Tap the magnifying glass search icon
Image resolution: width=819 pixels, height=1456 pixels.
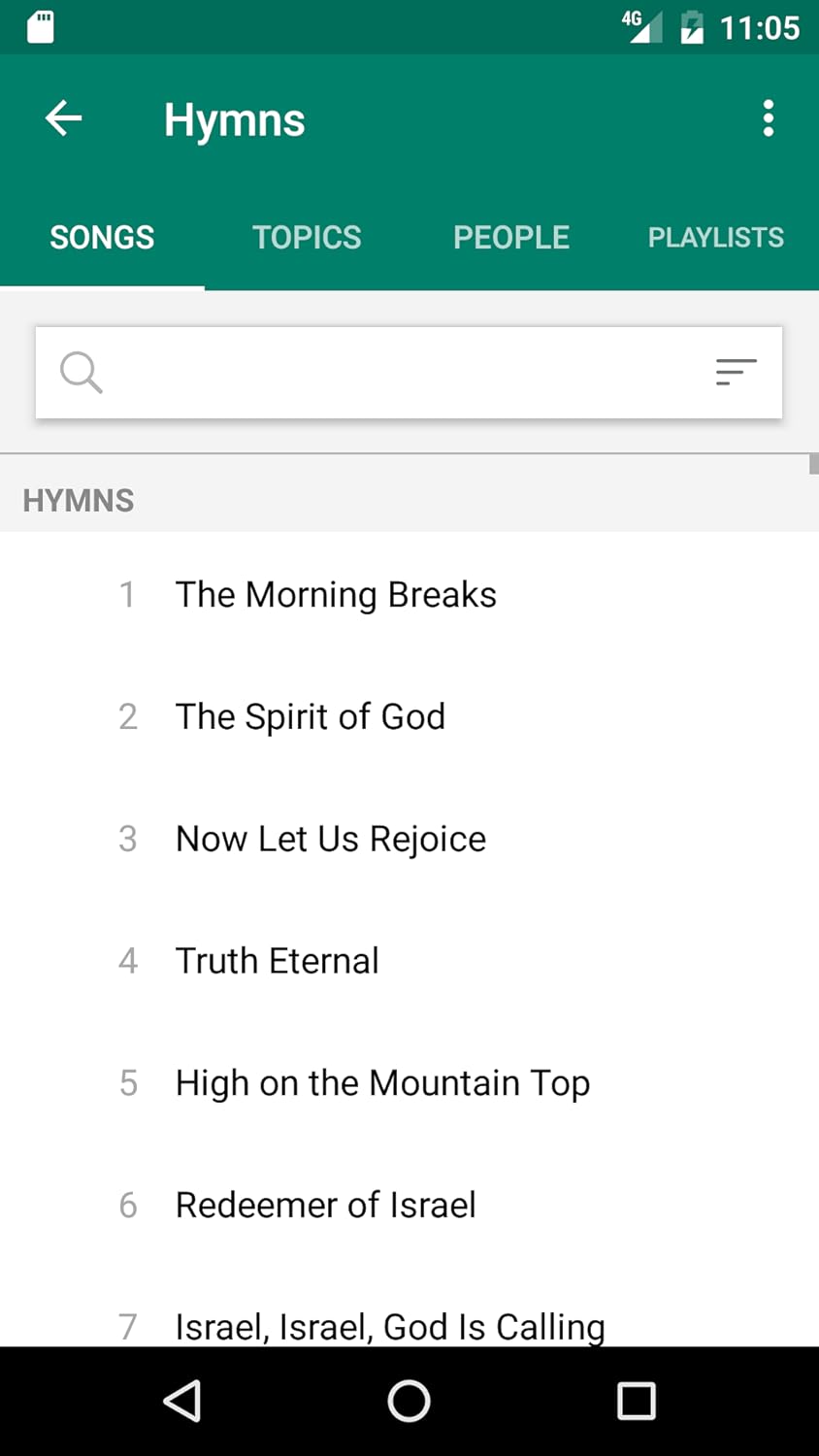(x=81, y=372)
